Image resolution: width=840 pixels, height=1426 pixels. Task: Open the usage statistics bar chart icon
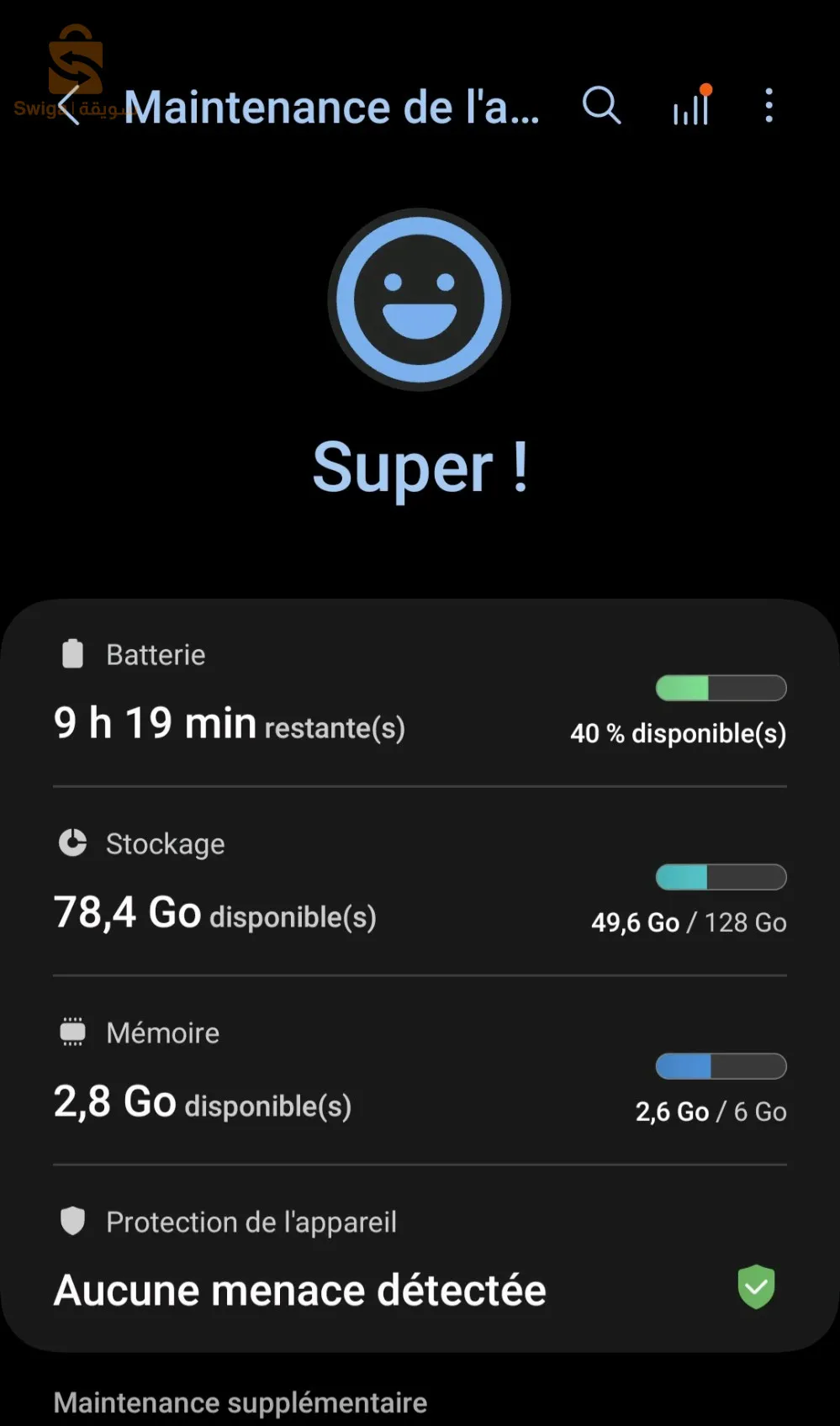(691, 107)
